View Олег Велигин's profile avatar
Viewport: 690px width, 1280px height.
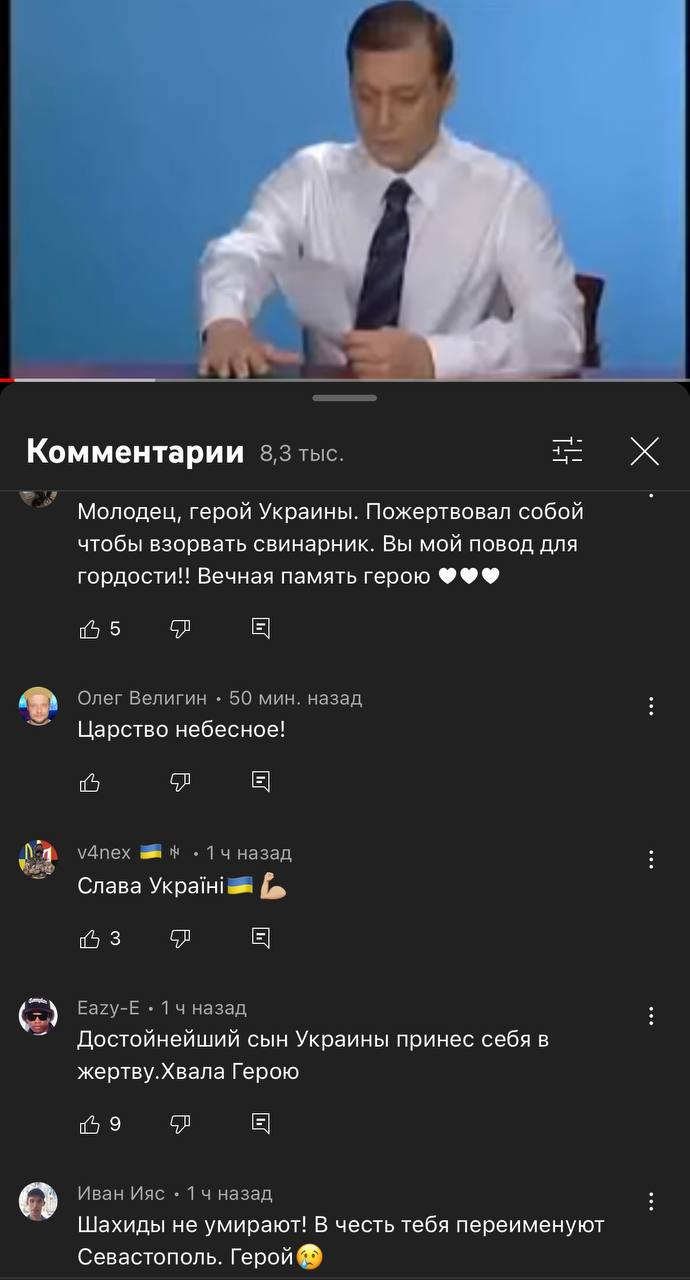tap(38, 706)
